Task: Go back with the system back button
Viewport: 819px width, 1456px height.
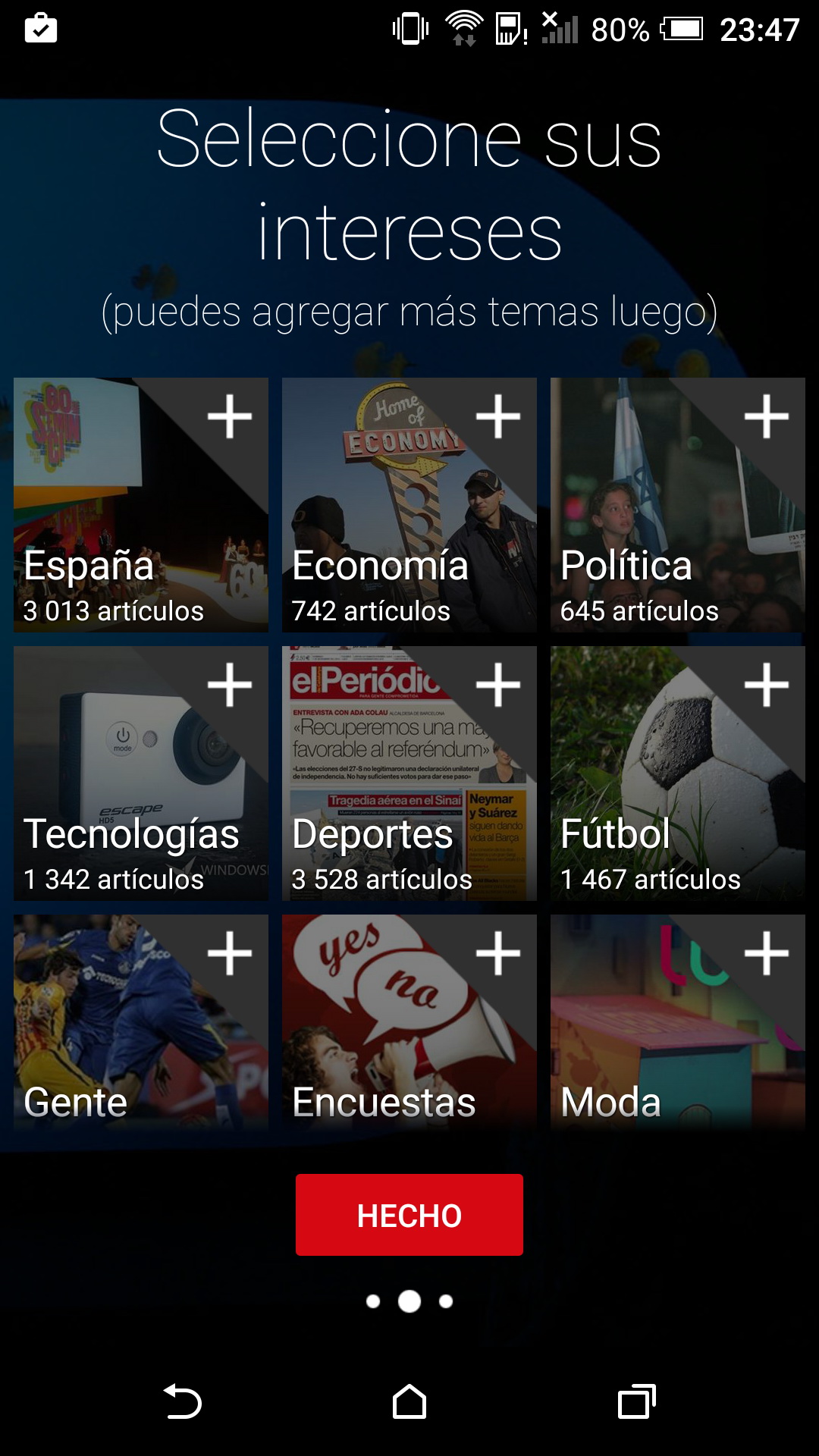Action: pyautogui.click(x=182, y=1401)
